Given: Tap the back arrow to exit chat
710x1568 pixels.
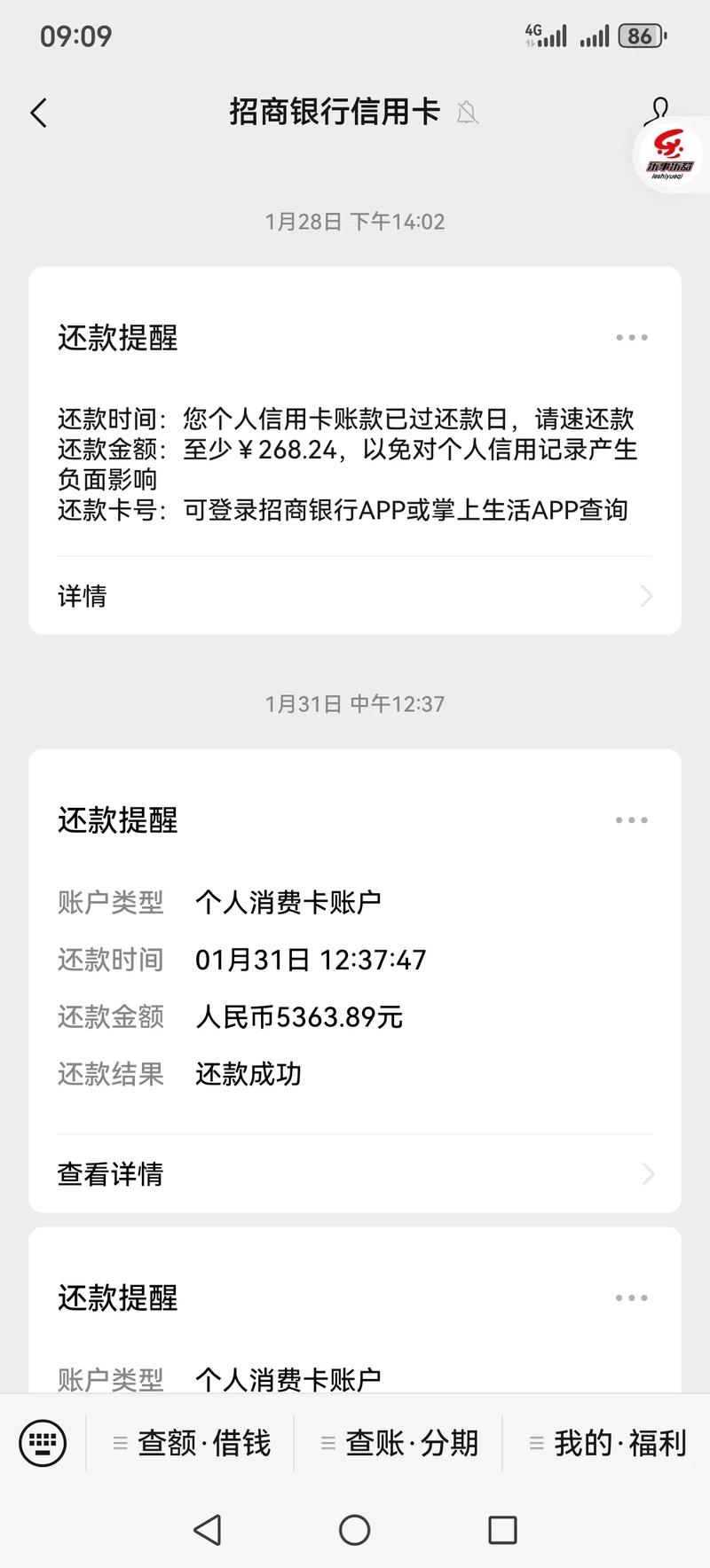Looking at the screenshot, I should (x=37, y=113).
